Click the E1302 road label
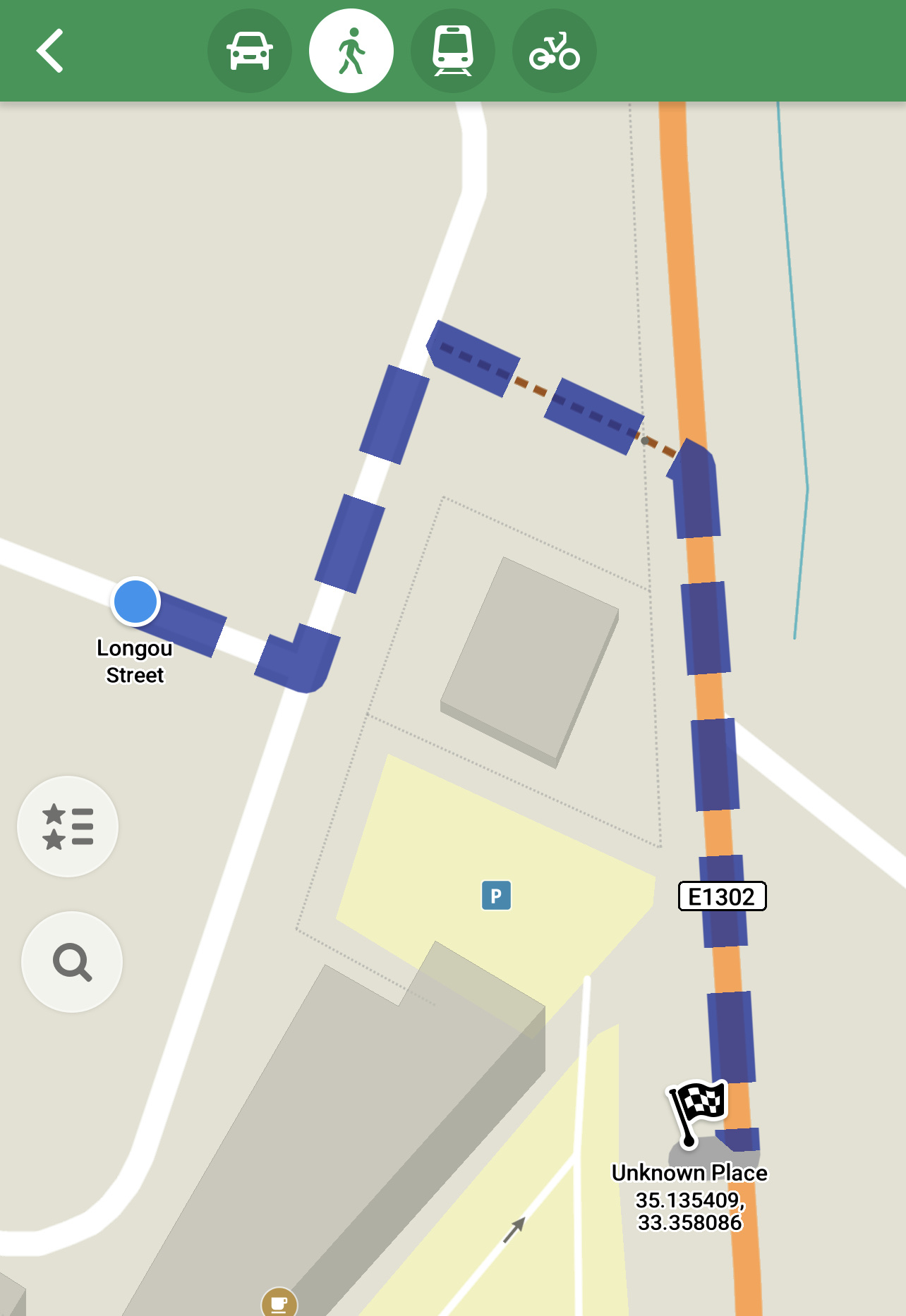The image size is (906, 1316). click(x=721, y=896)
